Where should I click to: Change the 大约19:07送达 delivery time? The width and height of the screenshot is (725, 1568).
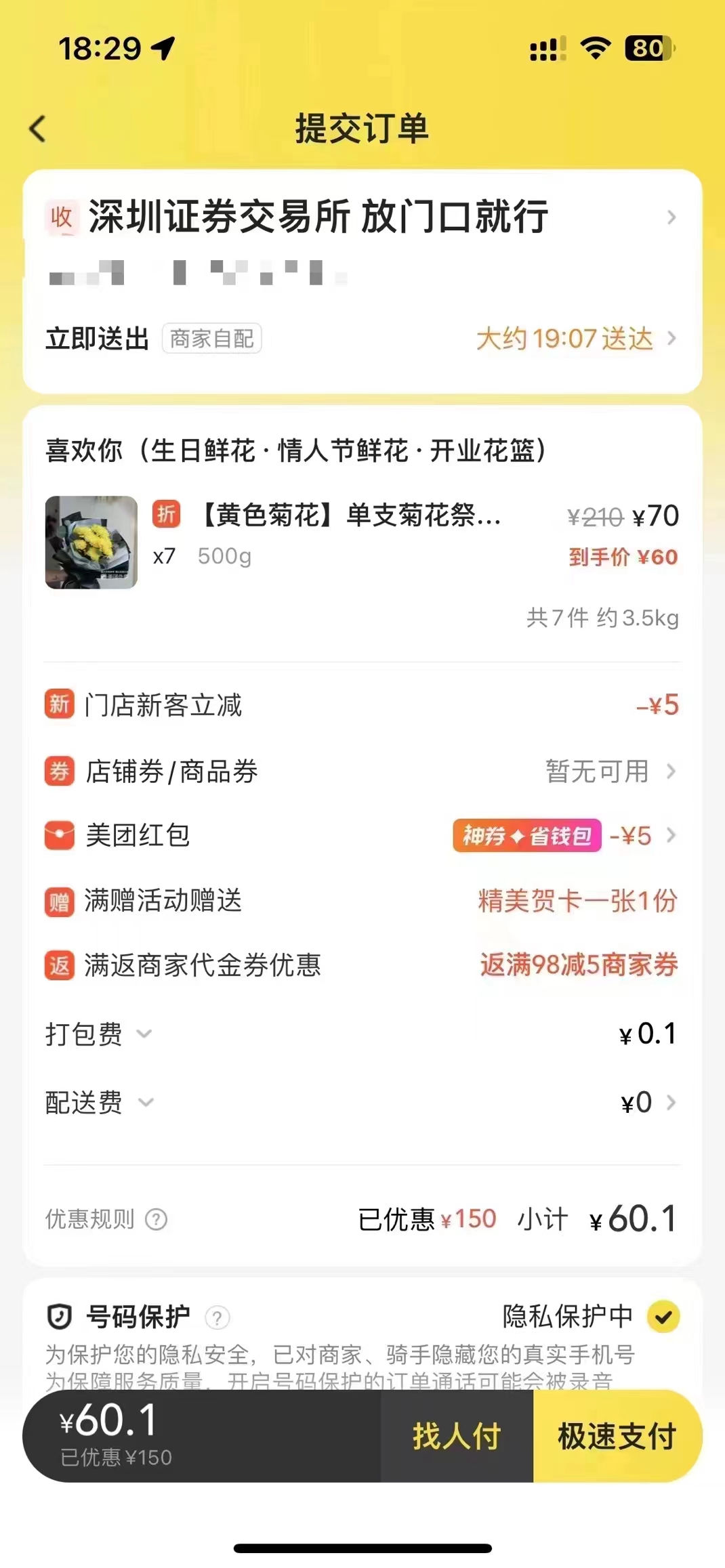575,339
